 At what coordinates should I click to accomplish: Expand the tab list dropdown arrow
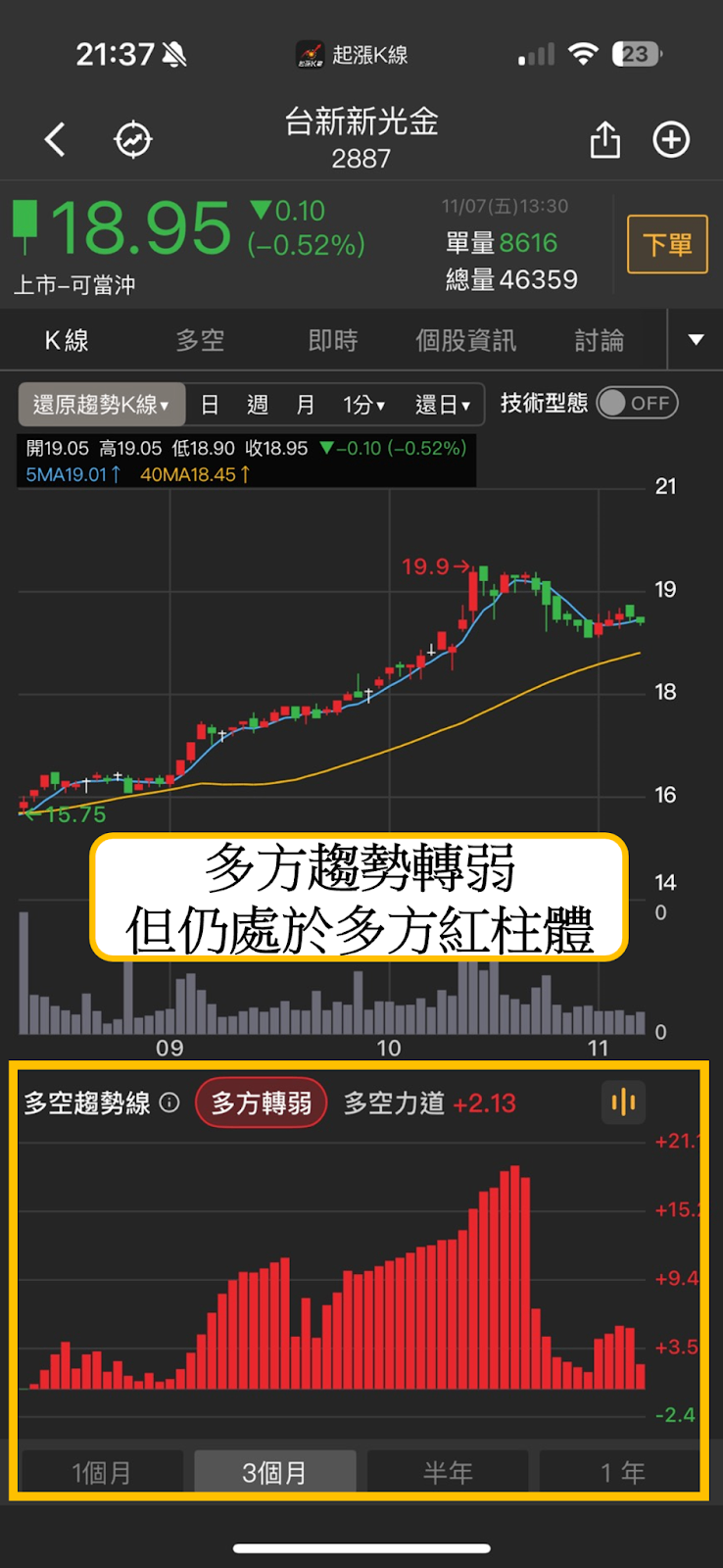click(x=696, y=340)
